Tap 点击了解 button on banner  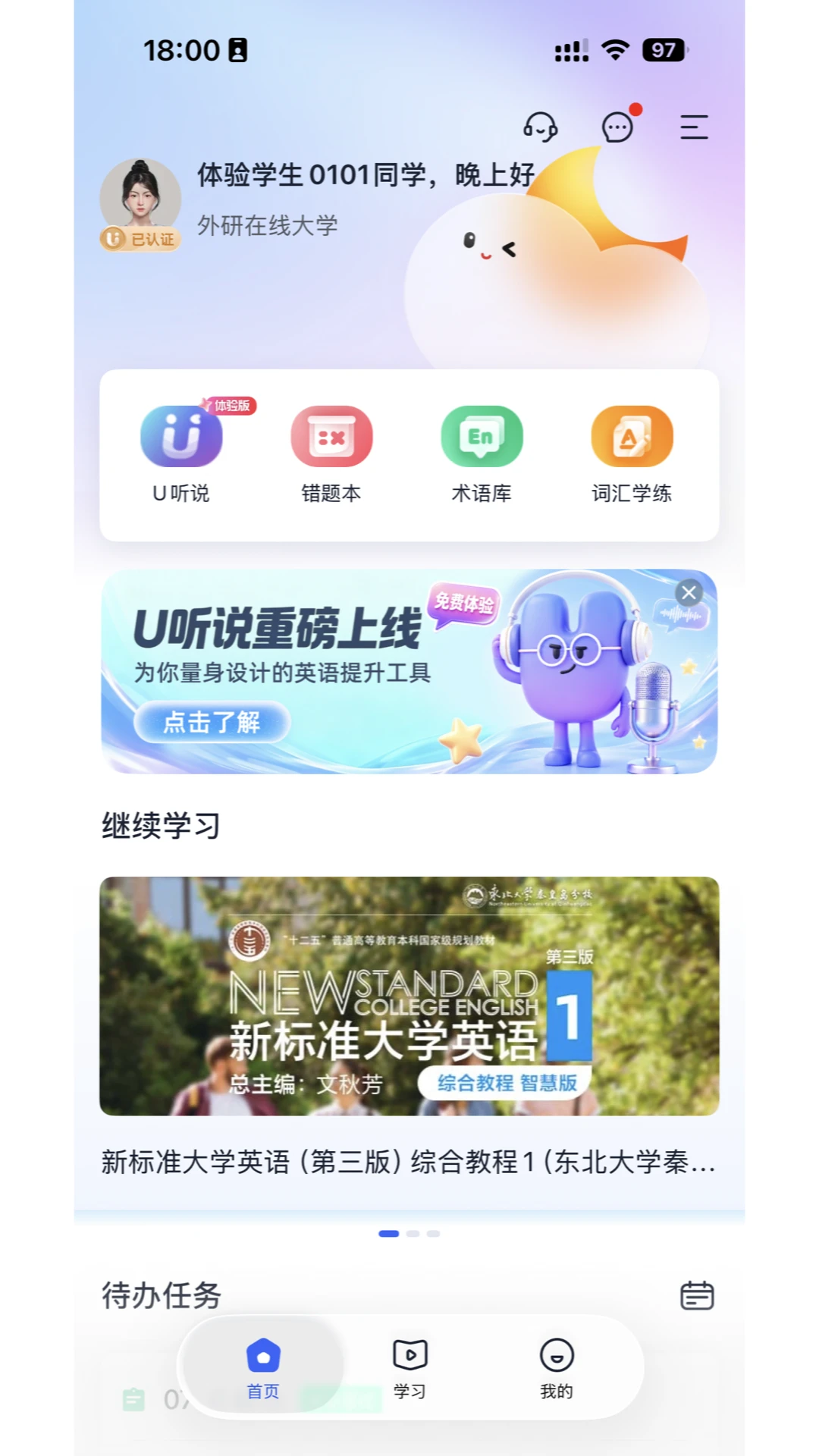point(212,722)
